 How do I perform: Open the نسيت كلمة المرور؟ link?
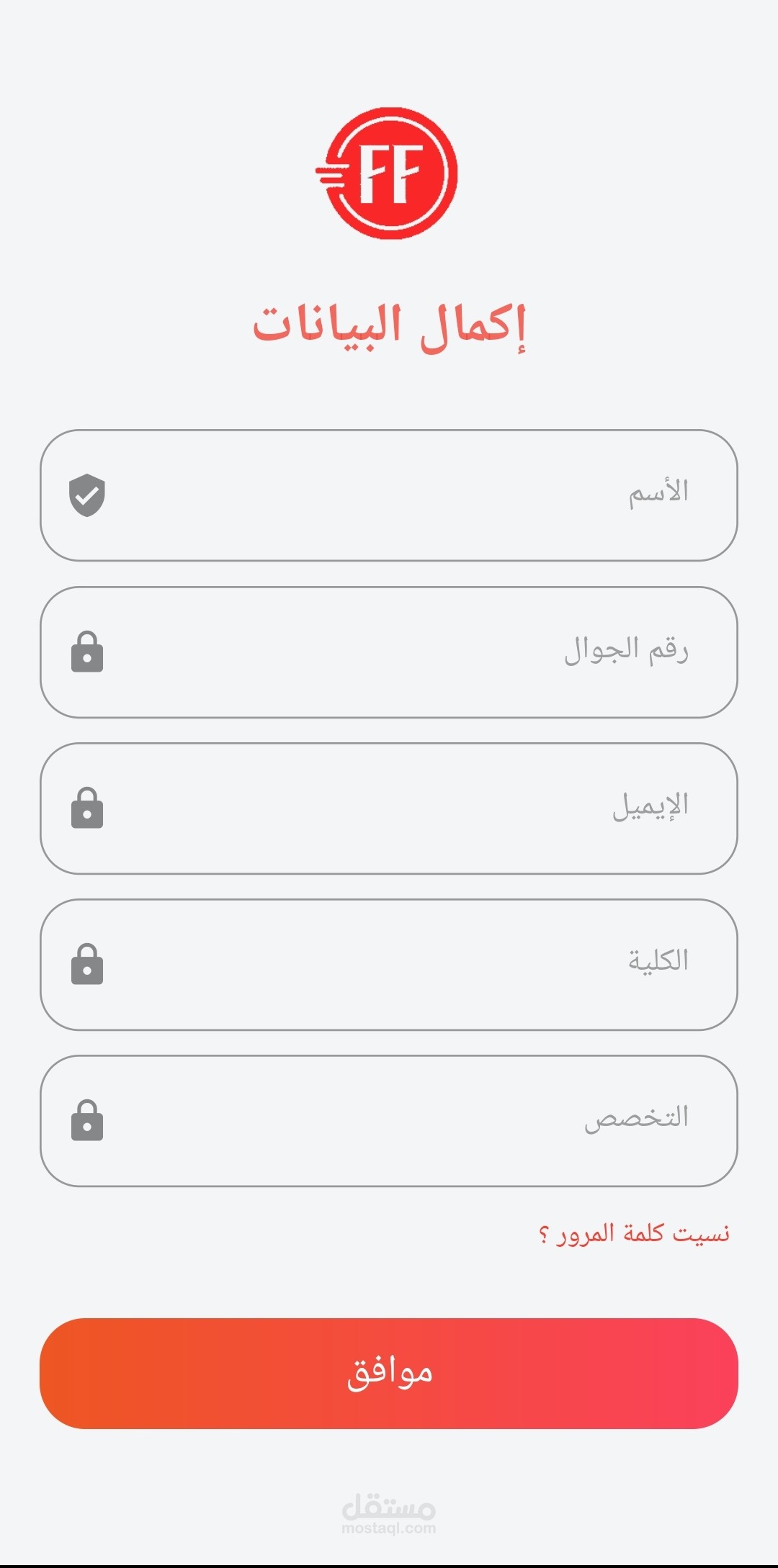[x=634, y=1233]
